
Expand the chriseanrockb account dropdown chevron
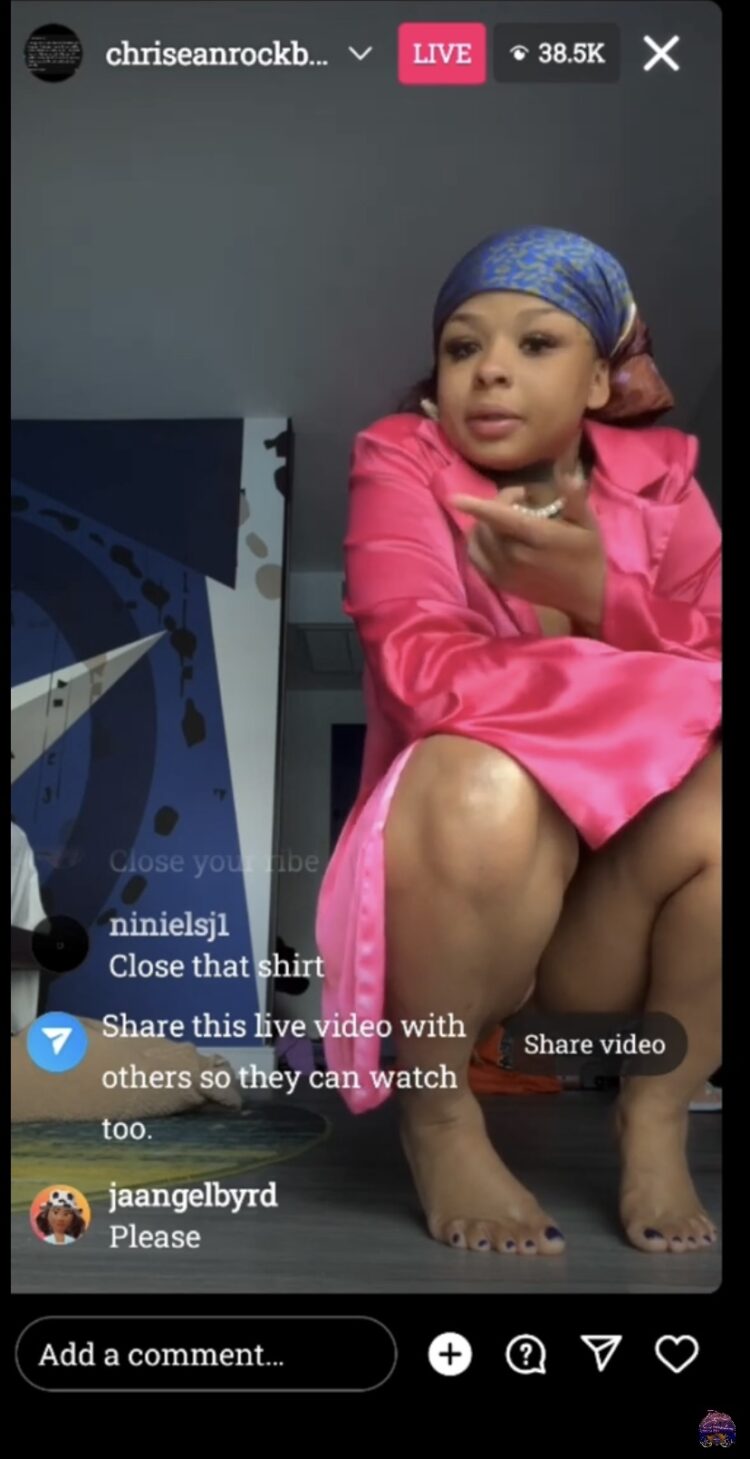click(361, 53)
